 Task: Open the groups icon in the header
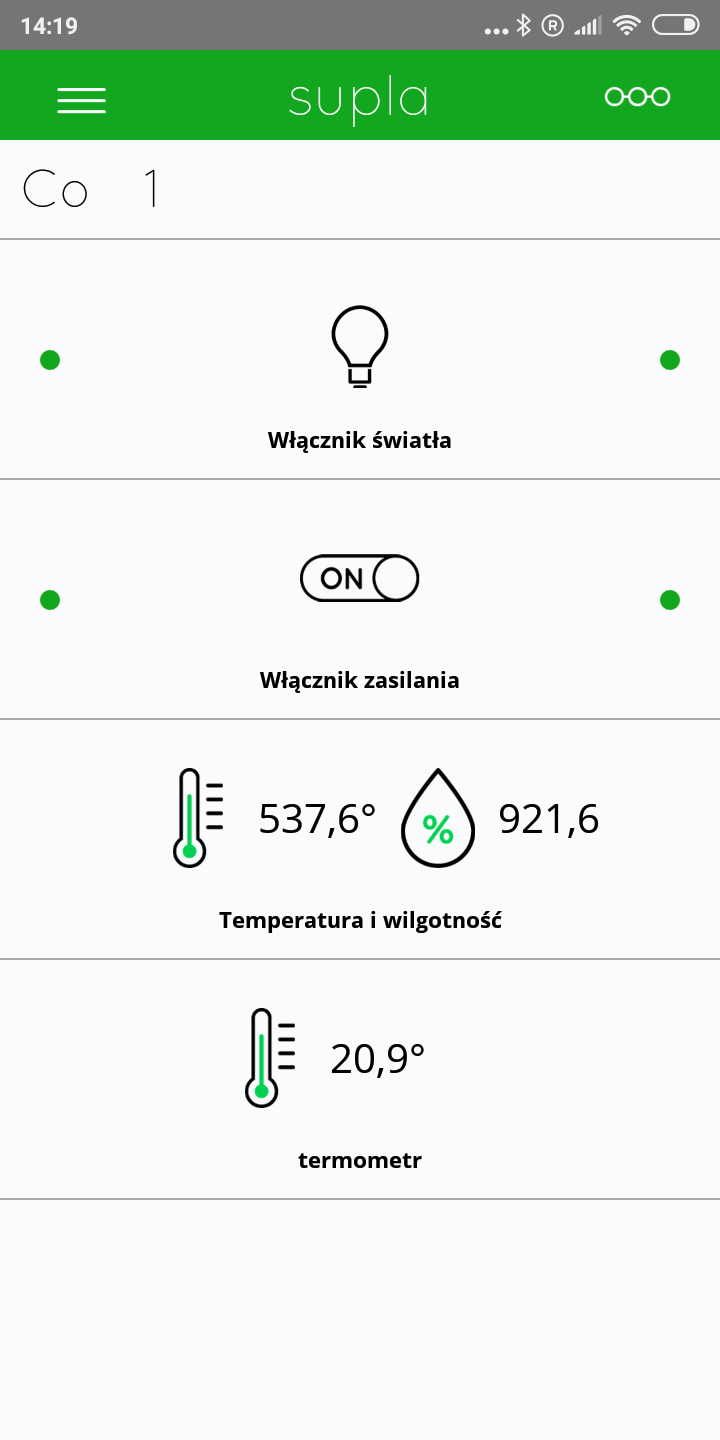637,97
